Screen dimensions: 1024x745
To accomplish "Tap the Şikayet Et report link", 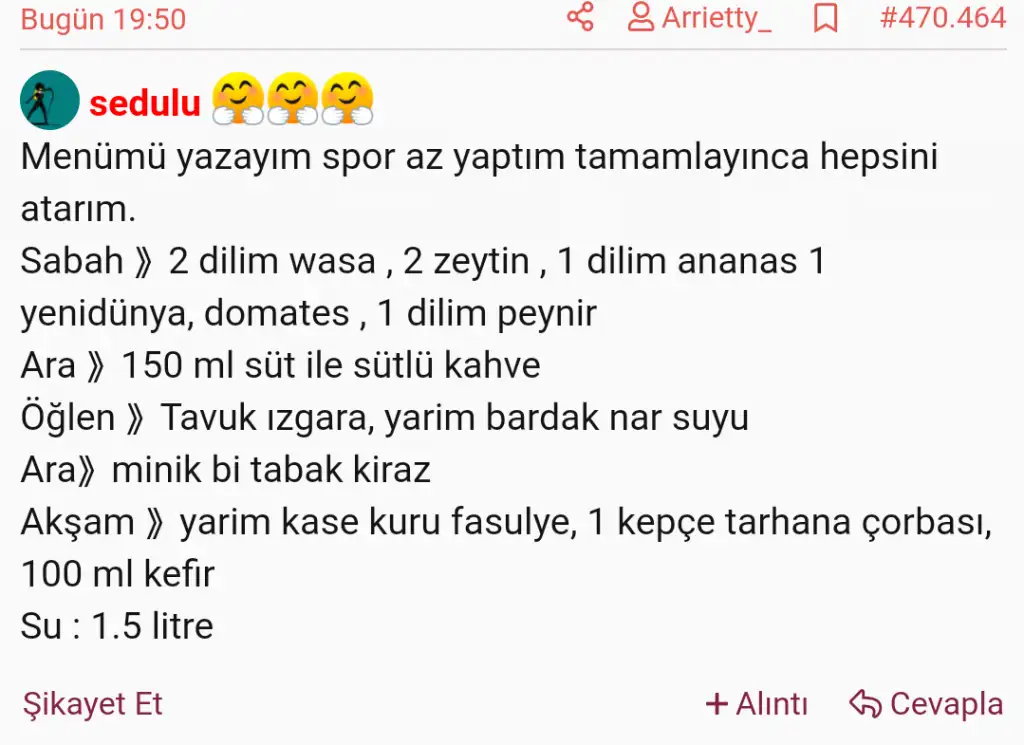I will [x=92, y=703].
